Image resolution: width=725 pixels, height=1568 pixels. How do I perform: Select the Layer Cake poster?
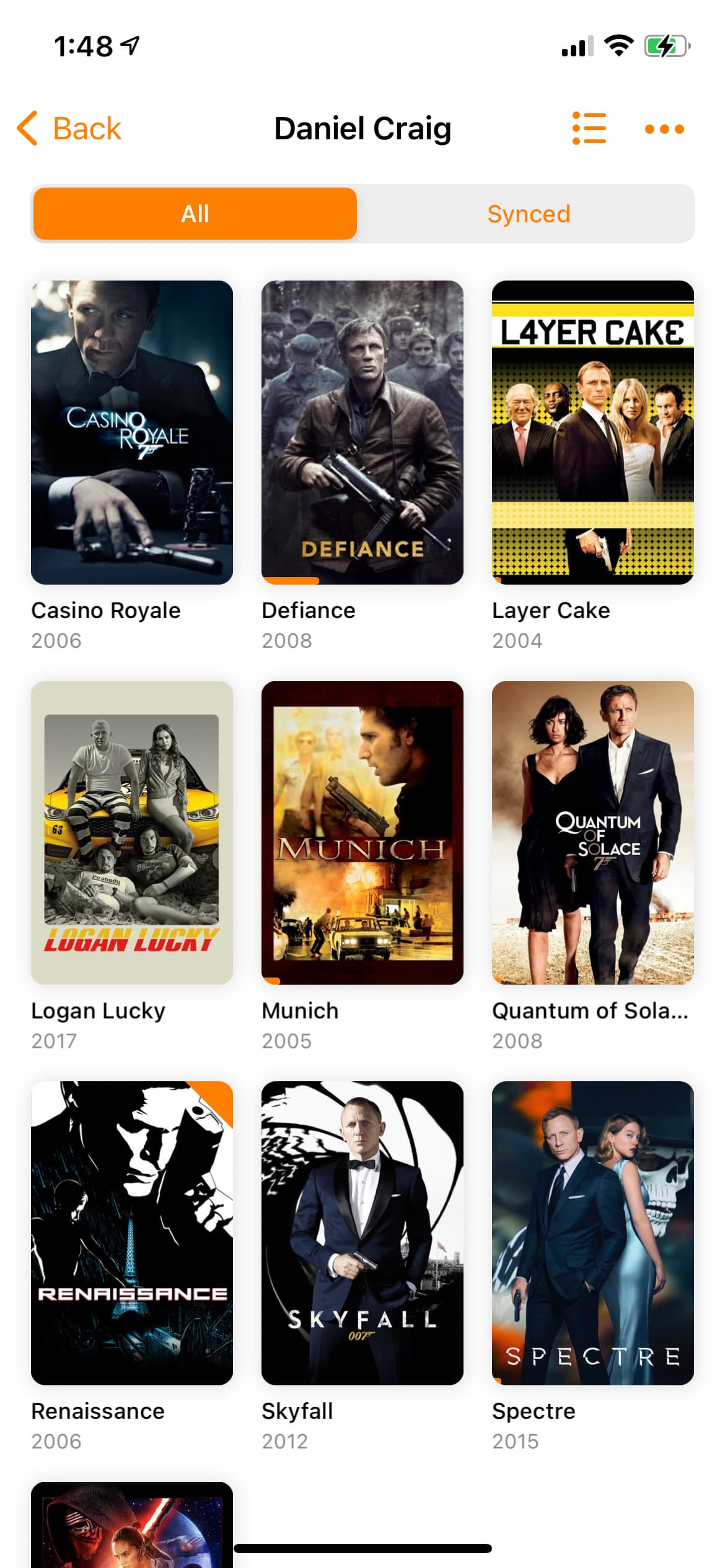592,432
